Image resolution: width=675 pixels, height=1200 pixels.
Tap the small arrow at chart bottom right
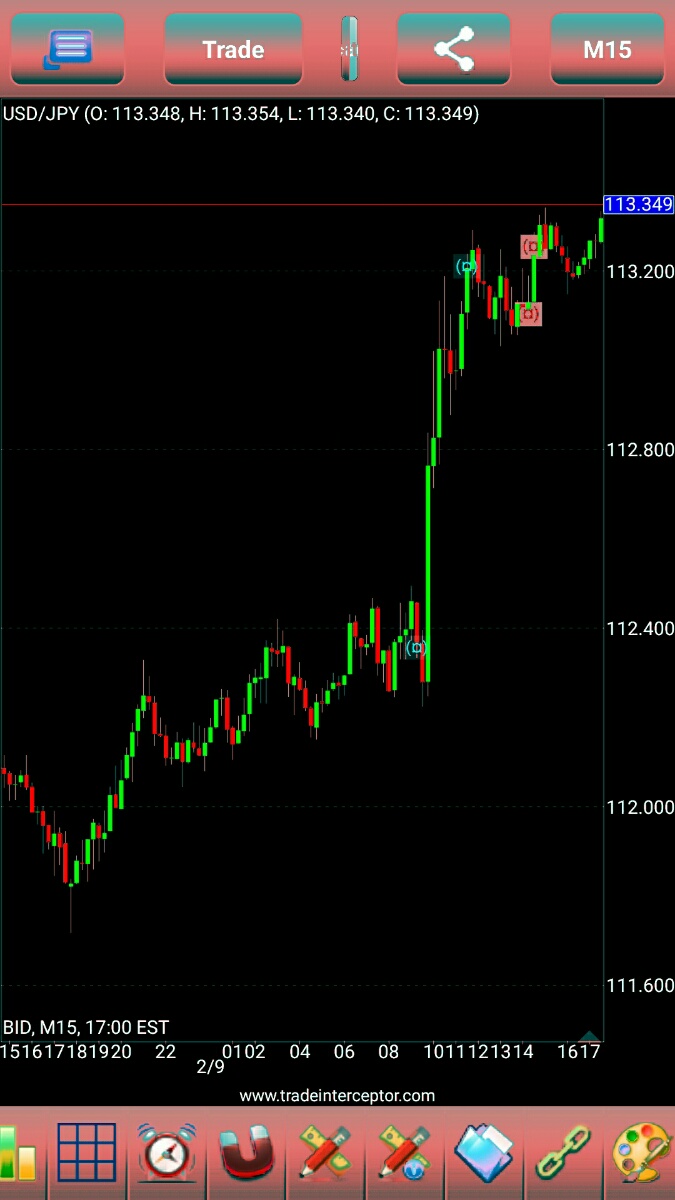tap(589, 1036)
